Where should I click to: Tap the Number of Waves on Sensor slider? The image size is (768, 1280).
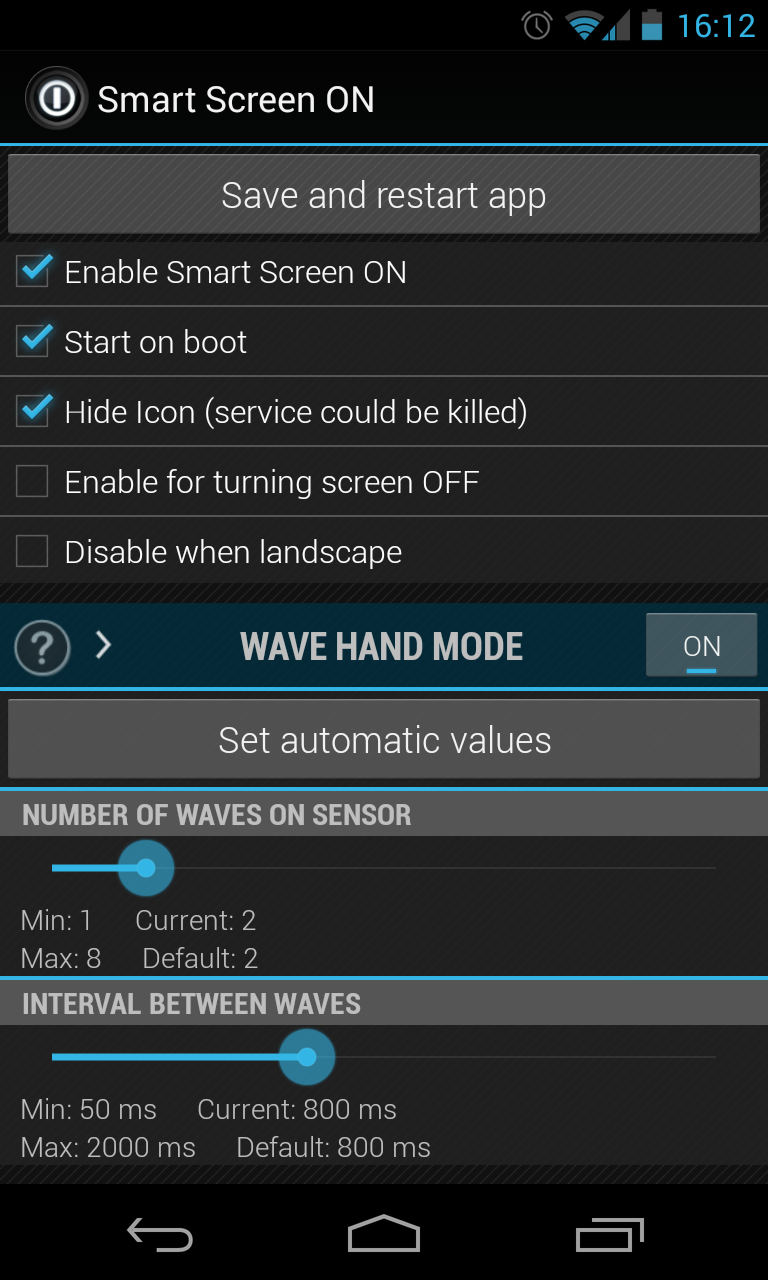146,868
